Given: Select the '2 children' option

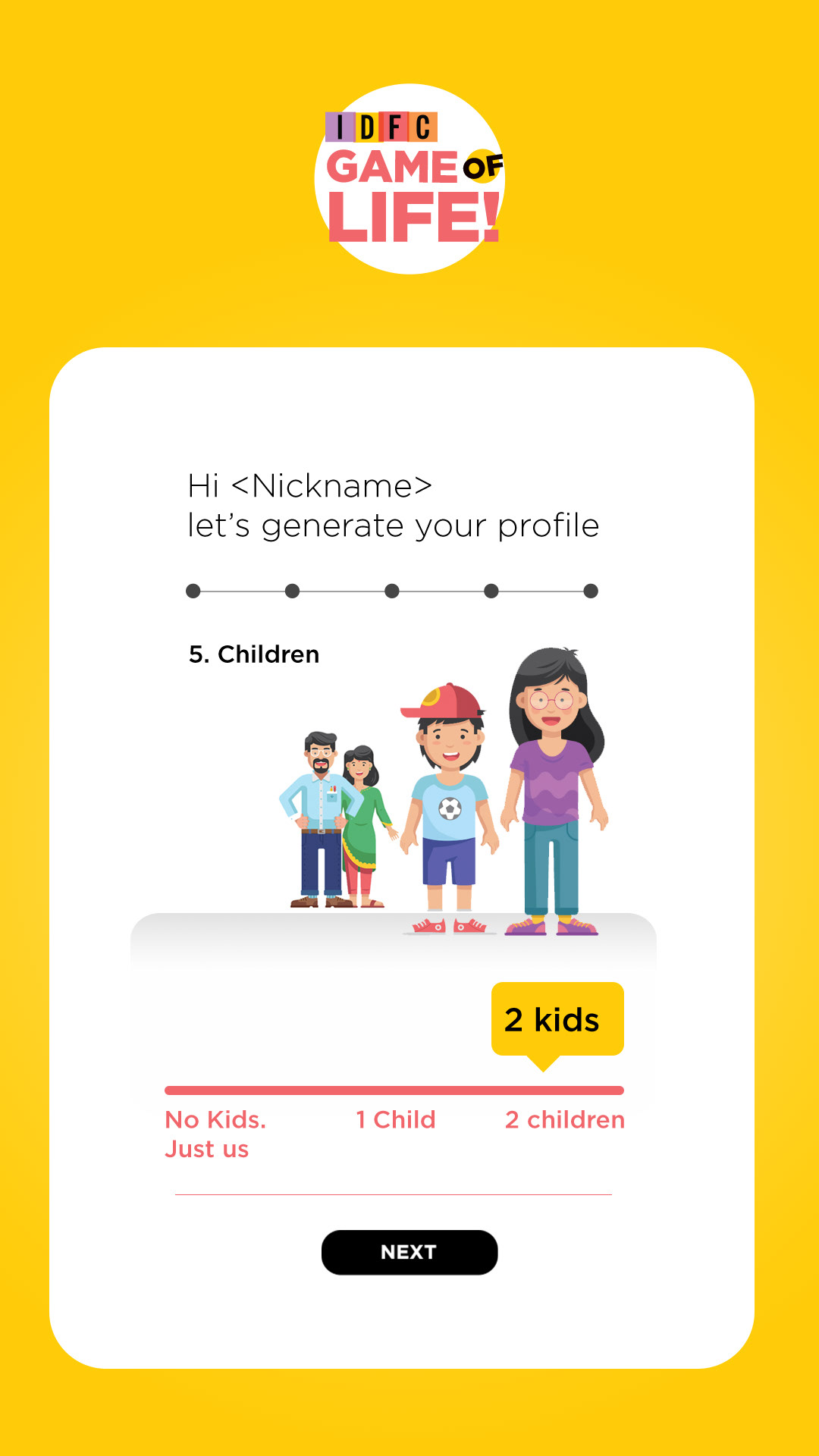Looking at the screenshot, I should (x=565, y=1119).
